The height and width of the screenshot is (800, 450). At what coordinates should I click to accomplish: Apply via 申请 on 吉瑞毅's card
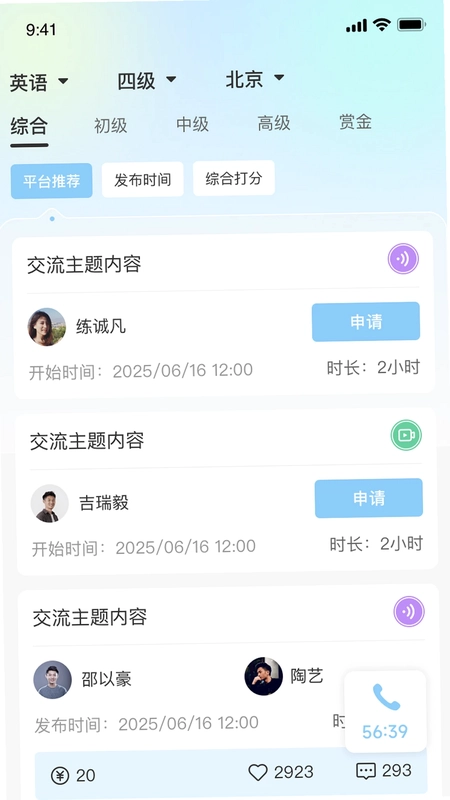pos(369,498)
